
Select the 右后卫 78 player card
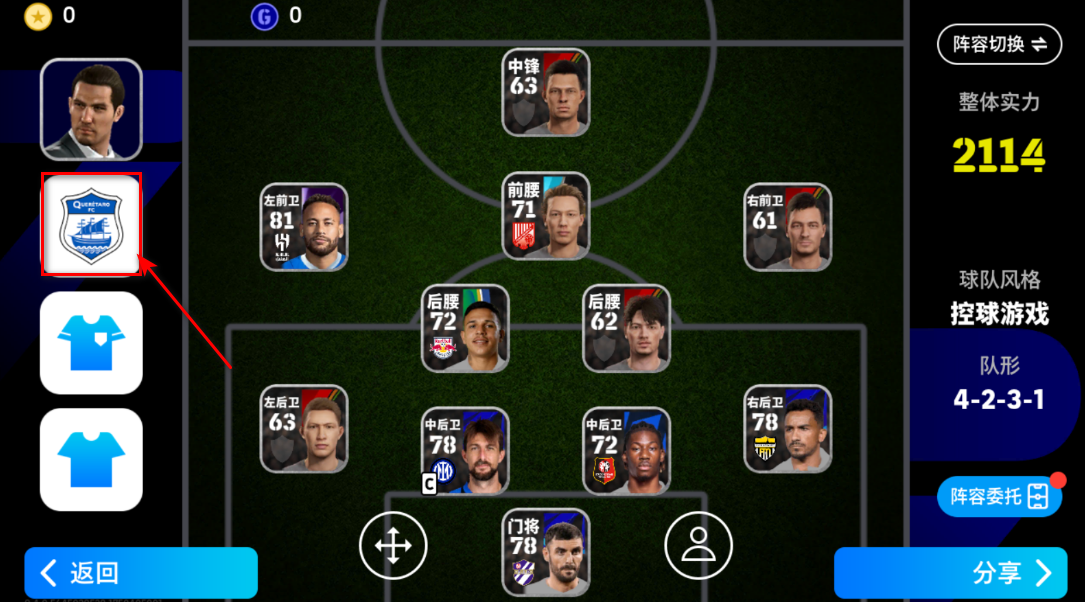click(787, 428)
